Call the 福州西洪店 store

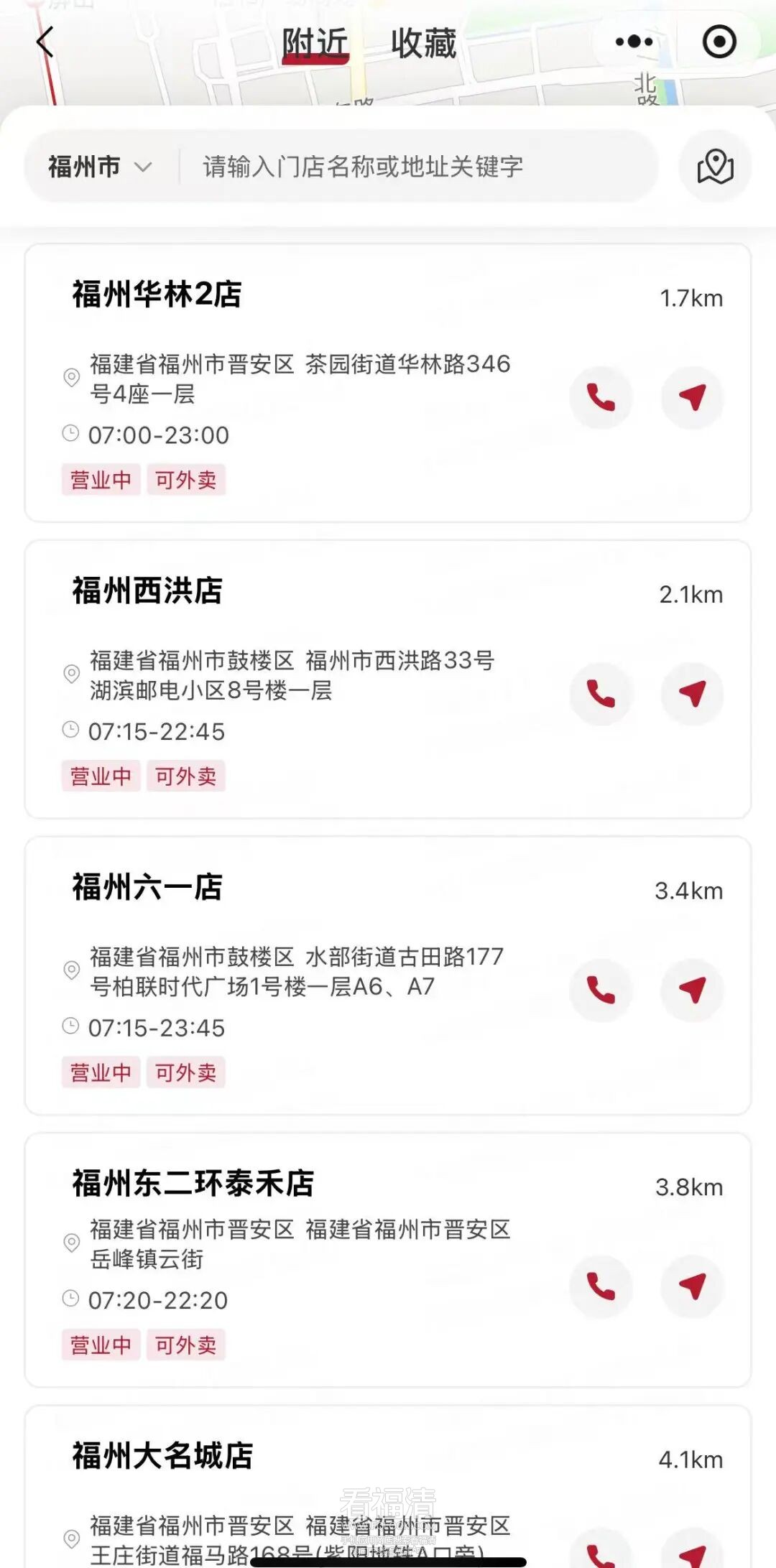[601, 694]
